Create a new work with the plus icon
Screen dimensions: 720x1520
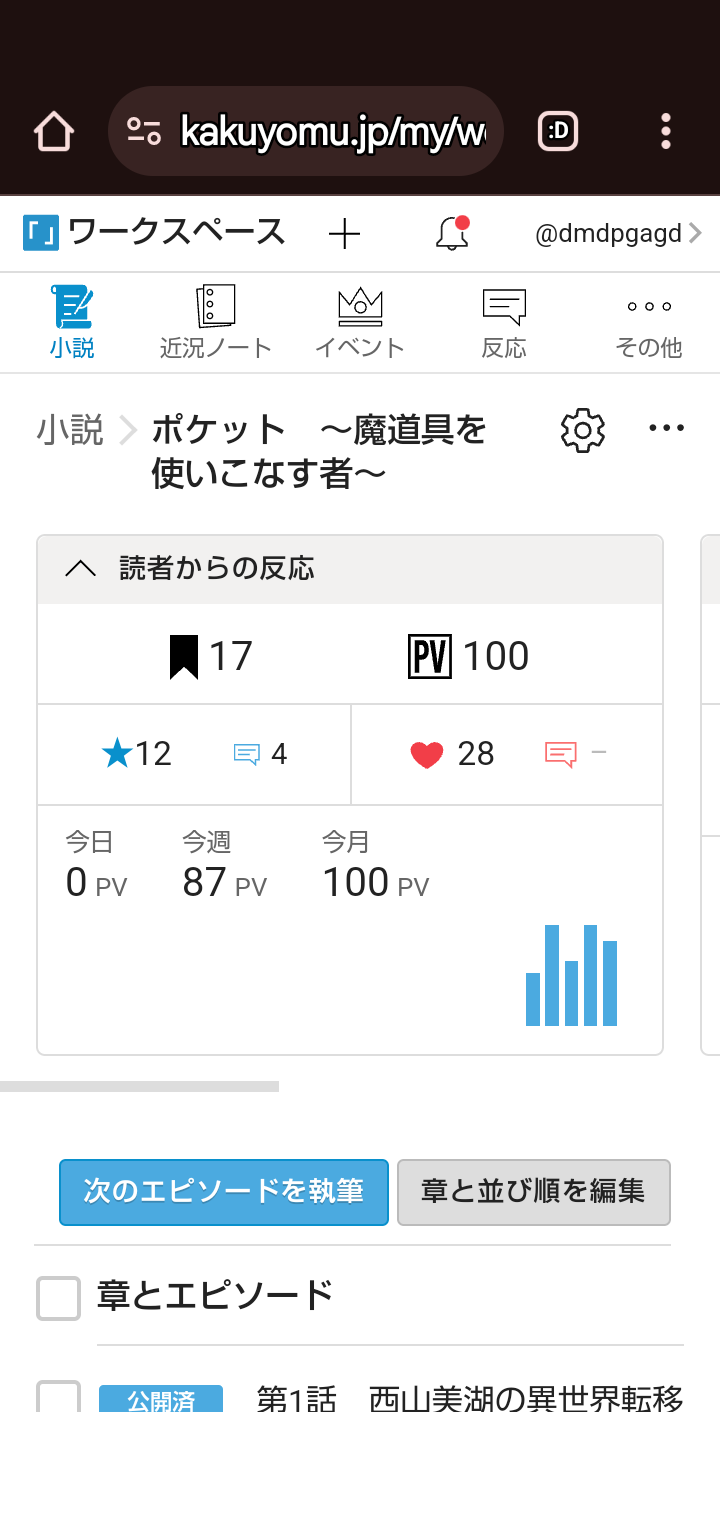coord(344,234)
